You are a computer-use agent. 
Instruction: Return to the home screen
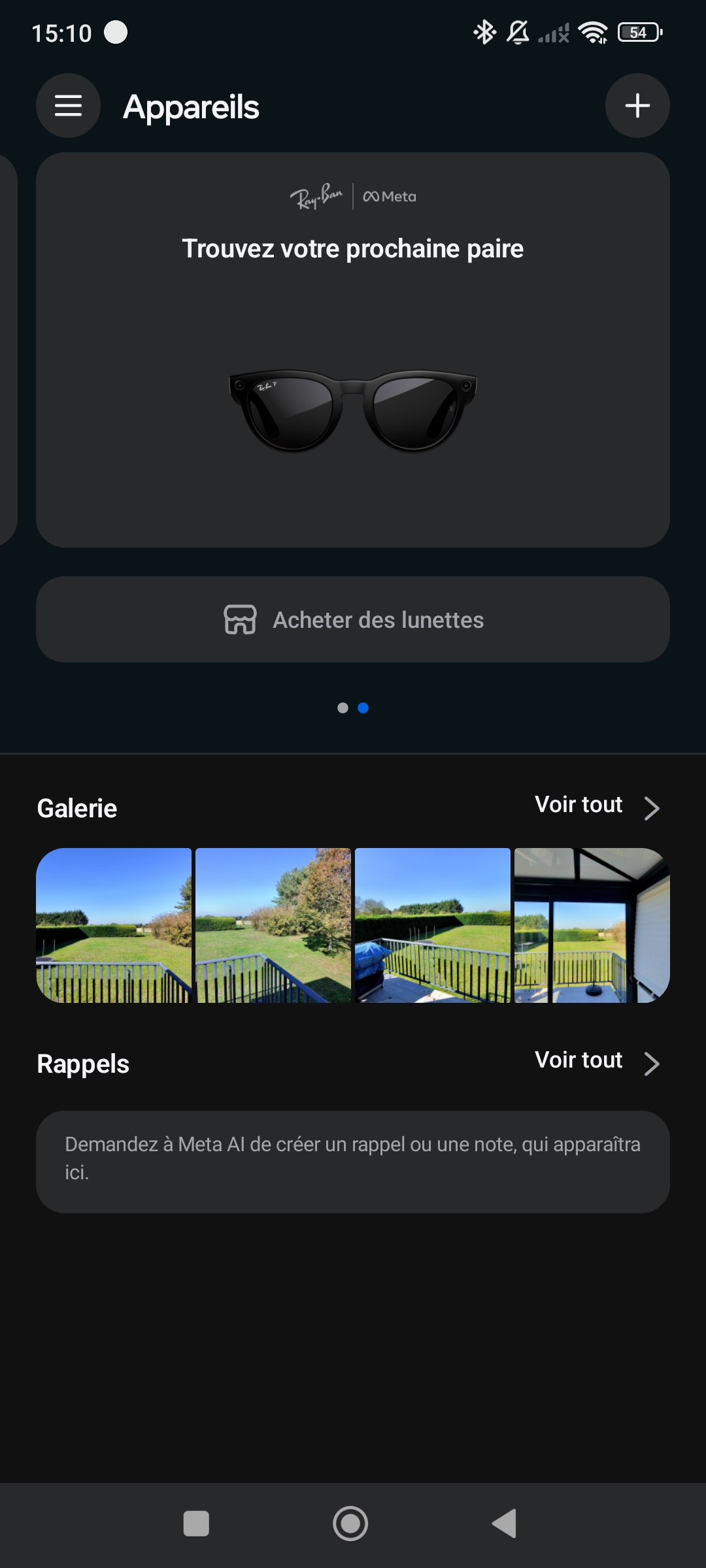(350, 1524)
